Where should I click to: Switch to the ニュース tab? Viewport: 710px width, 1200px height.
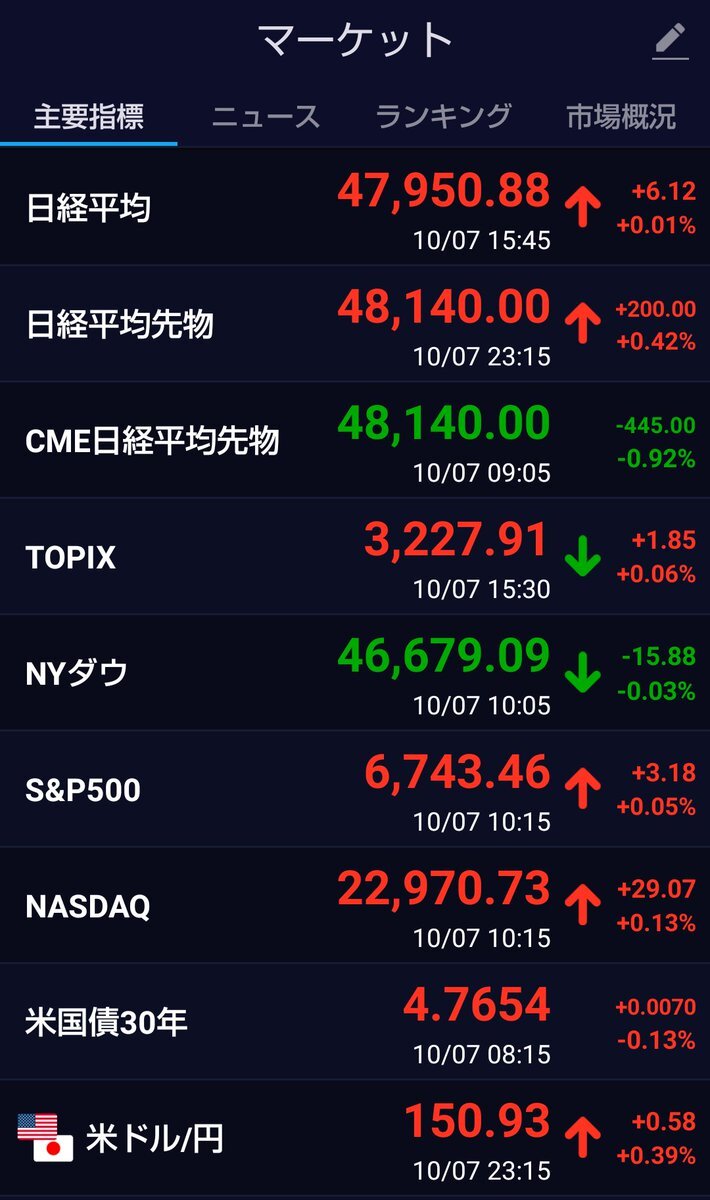point(266,117)
